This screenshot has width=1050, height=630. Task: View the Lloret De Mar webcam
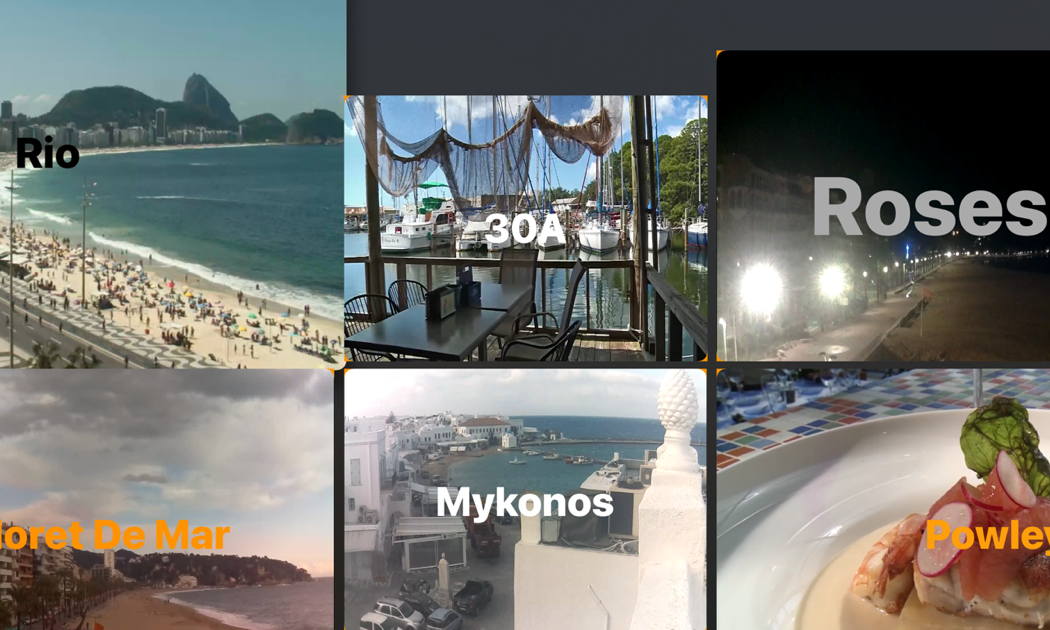pos(166,500)
